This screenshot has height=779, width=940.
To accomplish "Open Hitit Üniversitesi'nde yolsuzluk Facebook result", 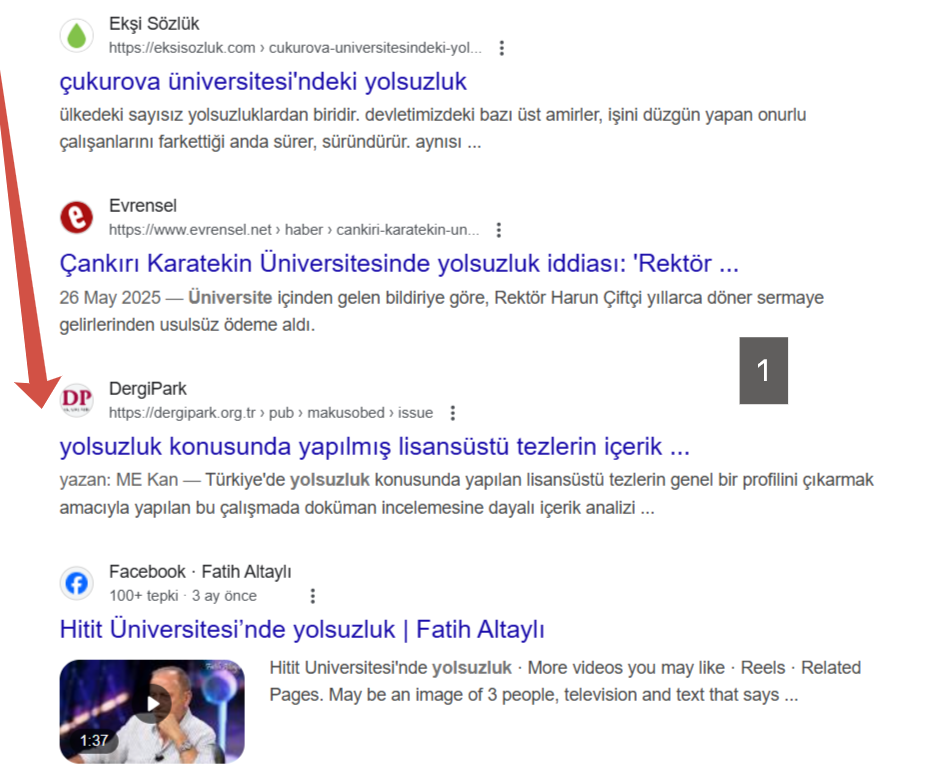I will (x=301, y=630).
